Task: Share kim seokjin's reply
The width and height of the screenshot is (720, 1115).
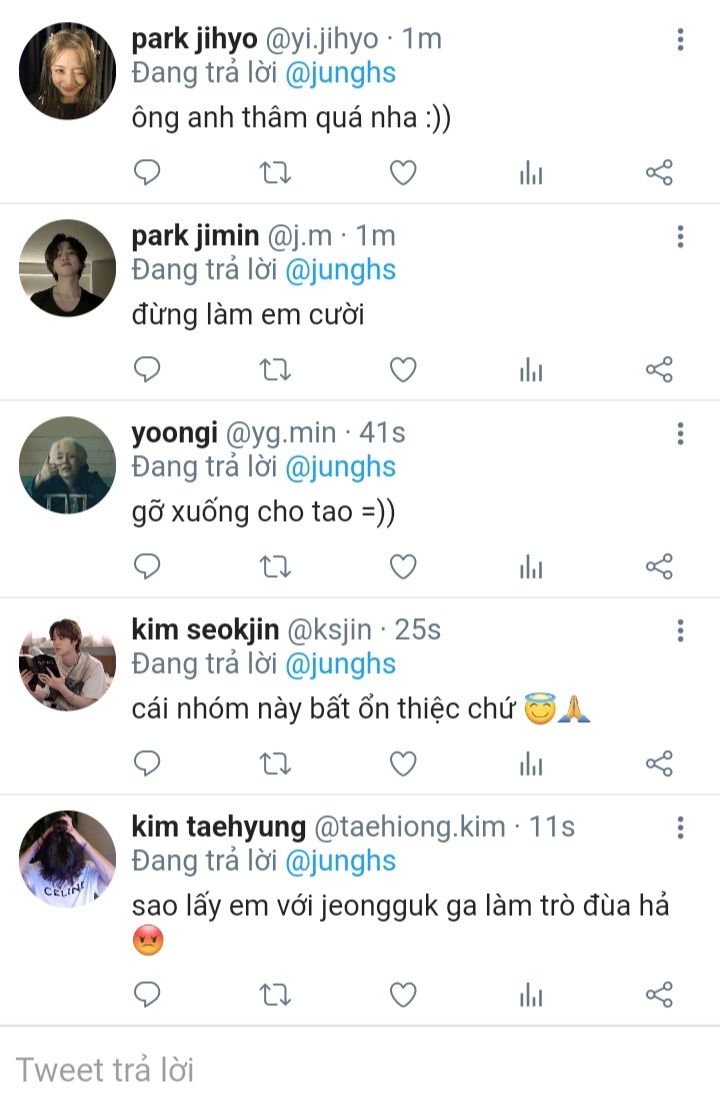Action: (x=659, y=764)
